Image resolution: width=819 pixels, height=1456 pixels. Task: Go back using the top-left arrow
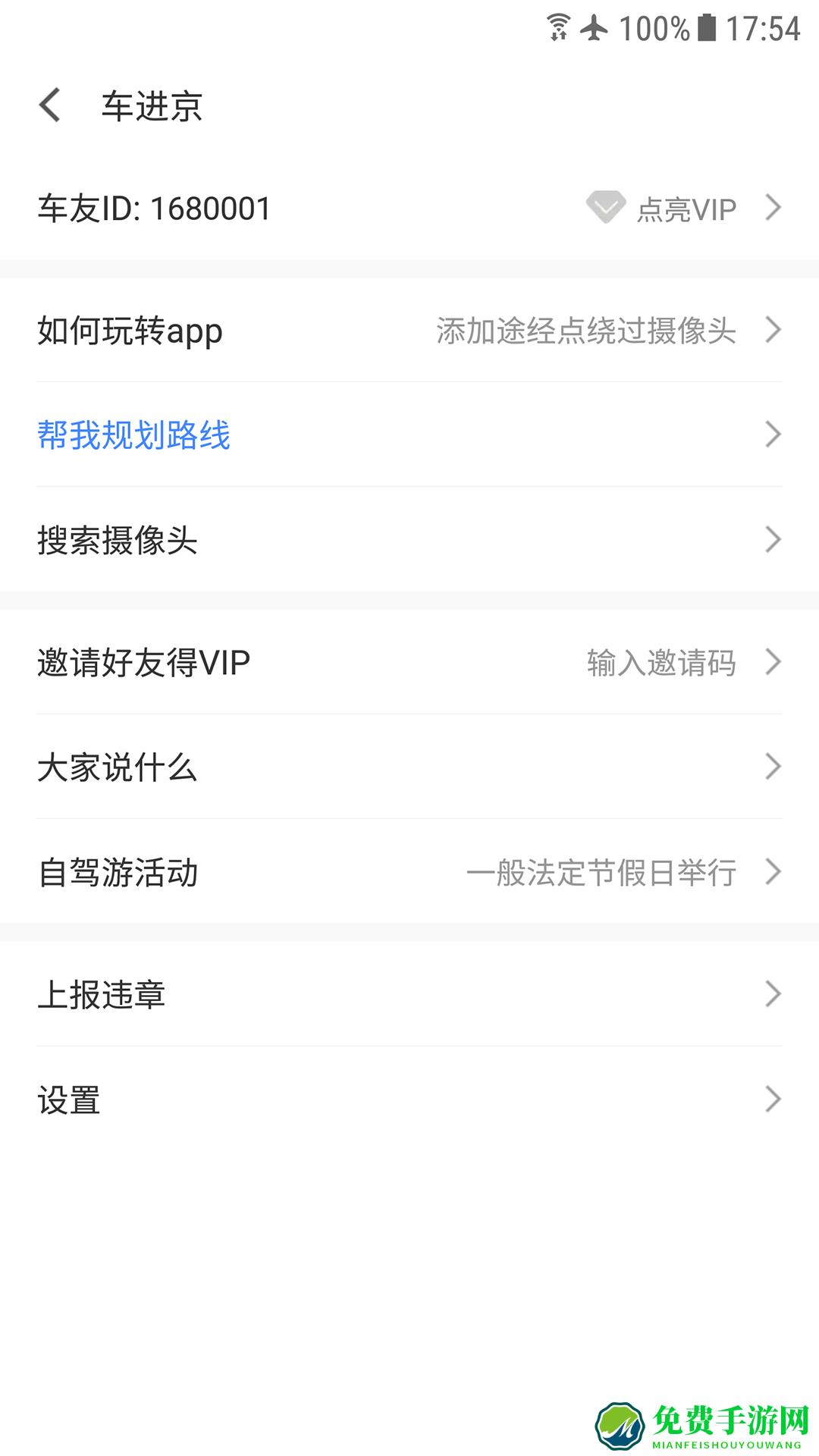pos(50,105)
